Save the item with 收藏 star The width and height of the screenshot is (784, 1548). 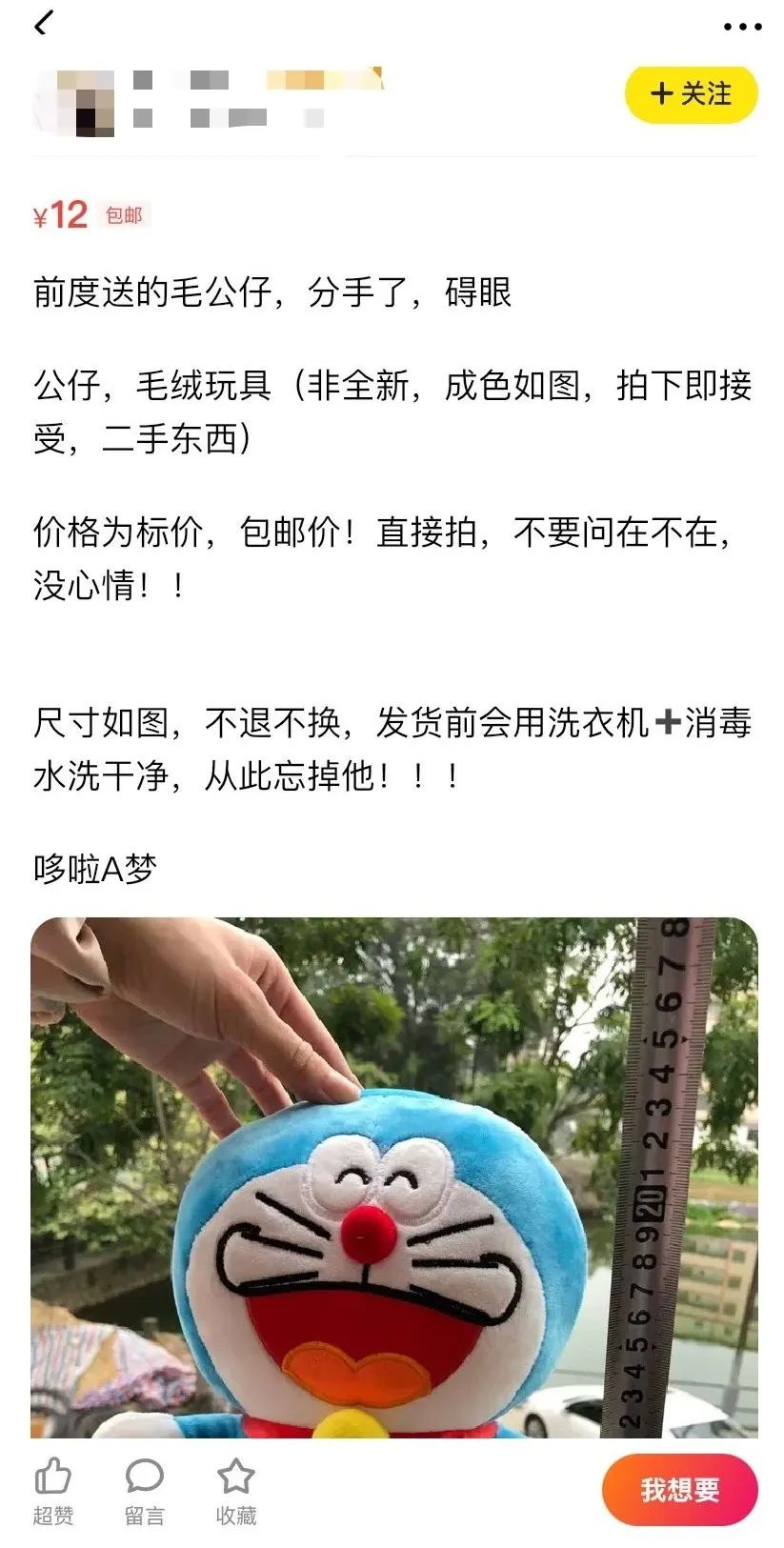pyautogui.click(x=235, y=1489)
